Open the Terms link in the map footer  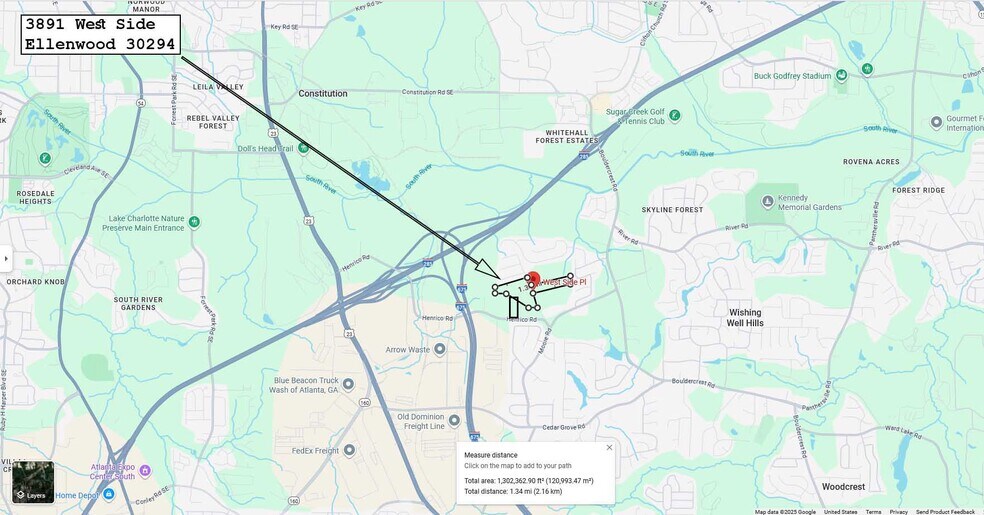[873, 511]
